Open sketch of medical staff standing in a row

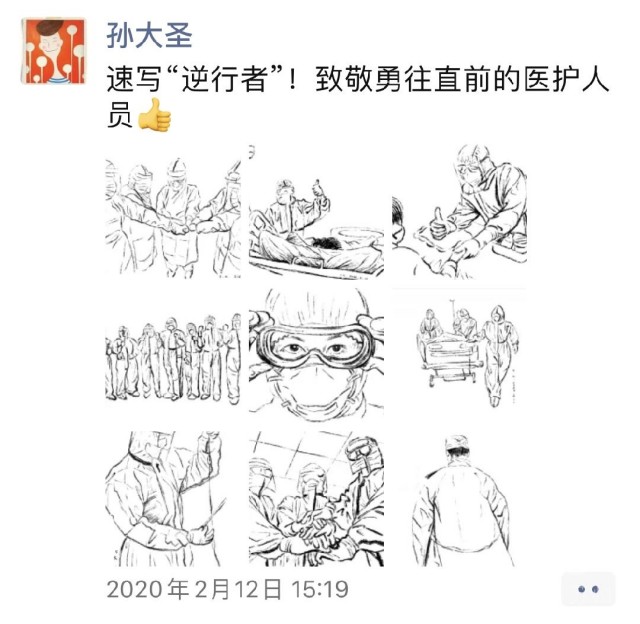(174, 357)
